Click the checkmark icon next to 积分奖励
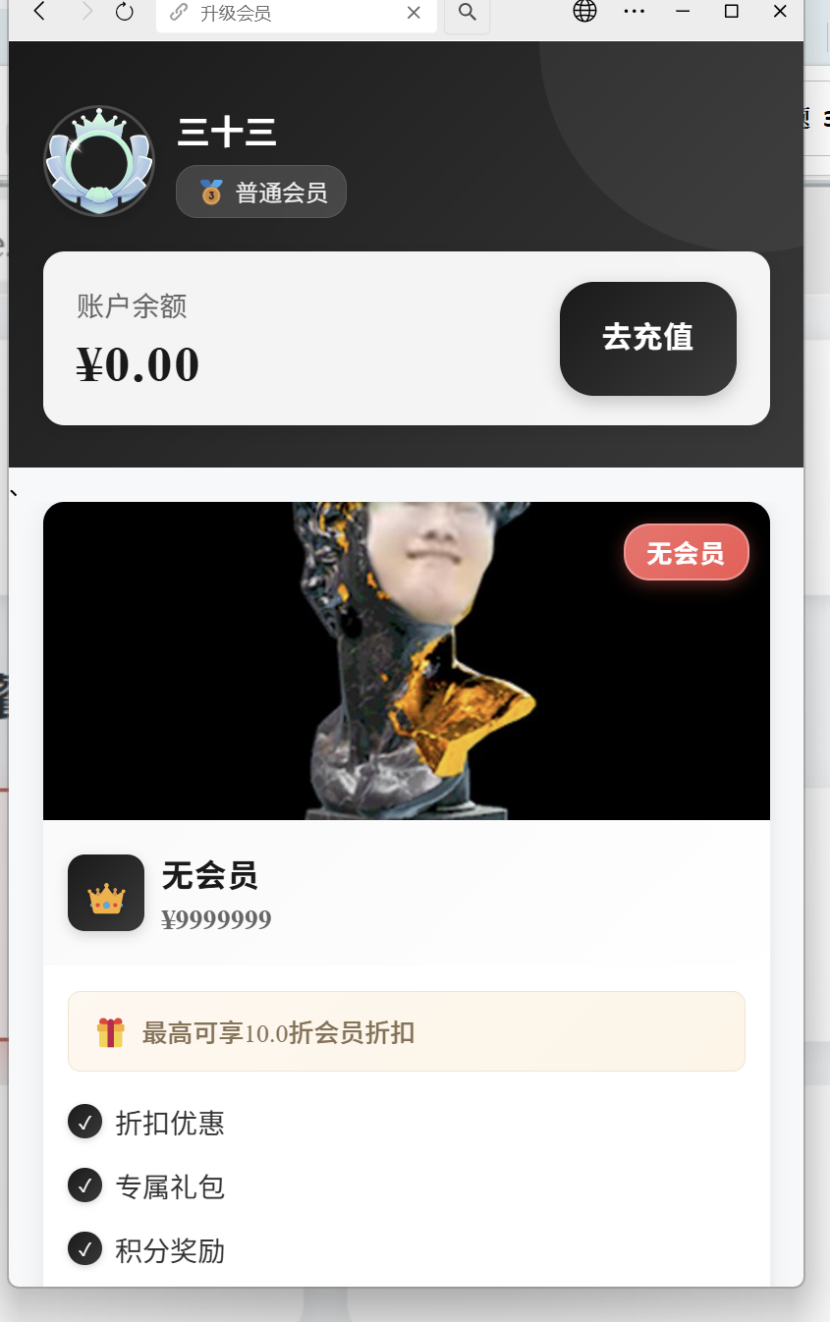The height and width of the screenshot is (1323, 831). (85, 1250)
